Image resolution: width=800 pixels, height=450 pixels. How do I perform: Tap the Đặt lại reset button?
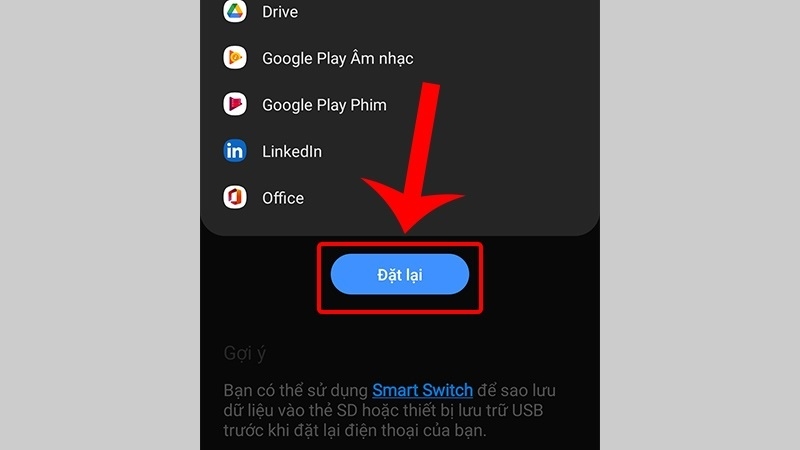click(399, 274)
